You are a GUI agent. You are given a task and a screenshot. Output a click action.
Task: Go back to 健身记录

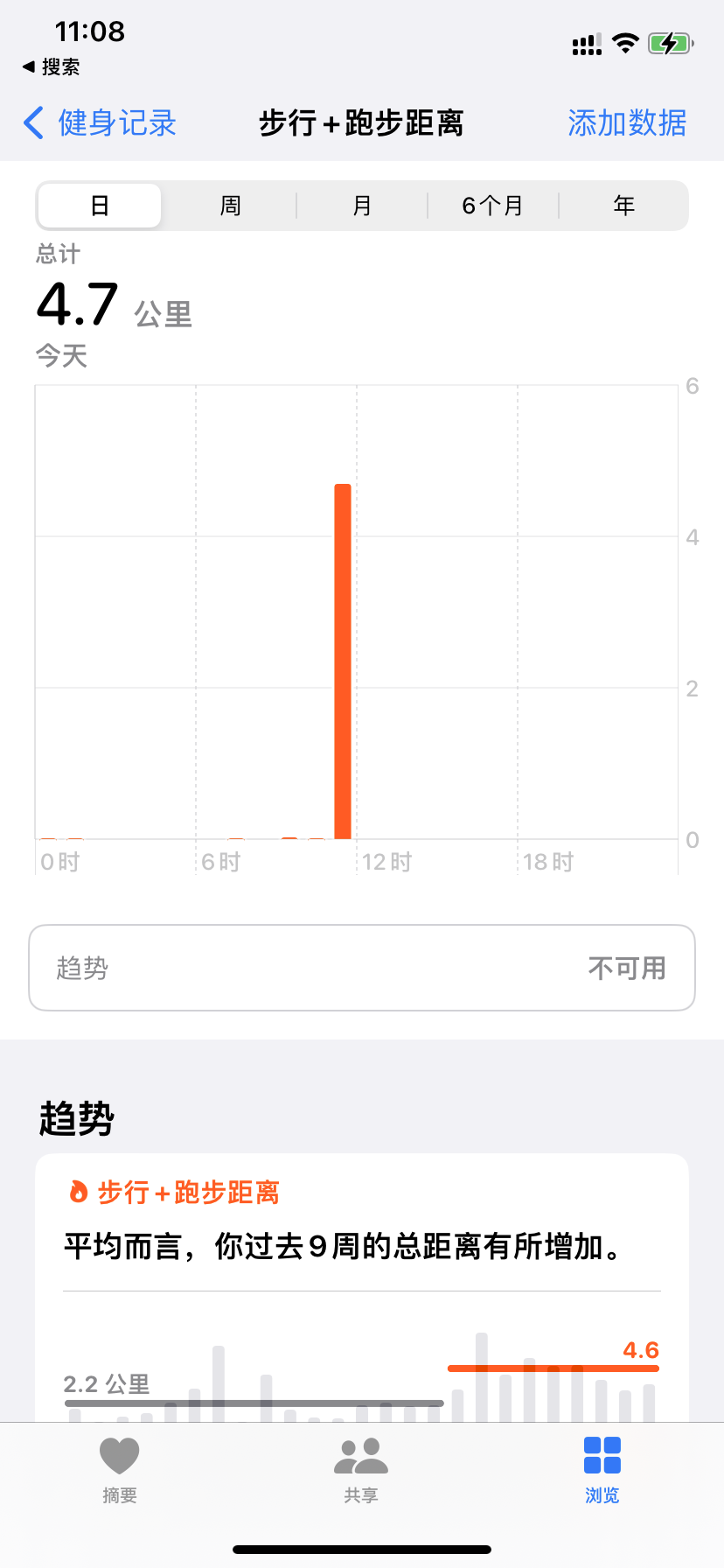point(100,123)
